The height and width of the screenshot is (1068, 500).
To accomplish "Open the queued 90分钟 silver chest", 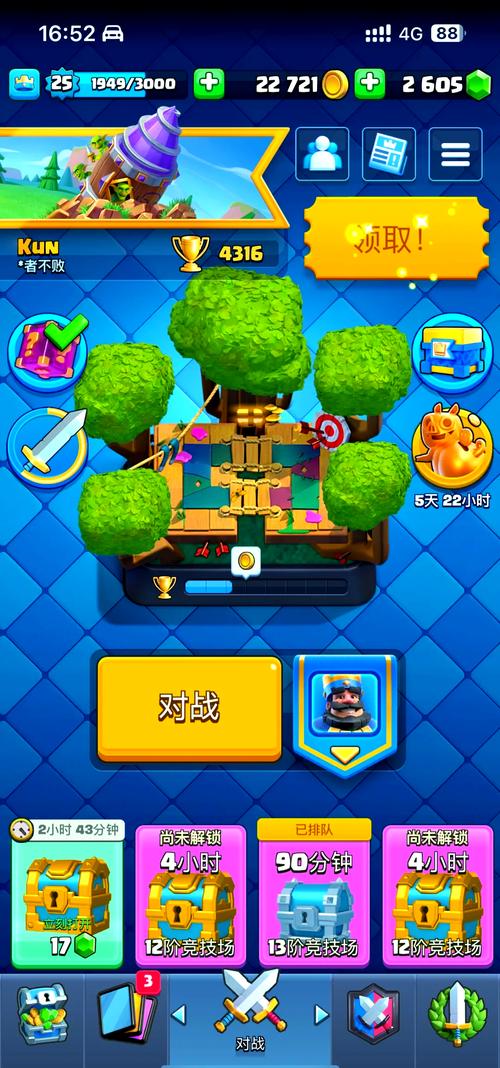I will [314, 893].
